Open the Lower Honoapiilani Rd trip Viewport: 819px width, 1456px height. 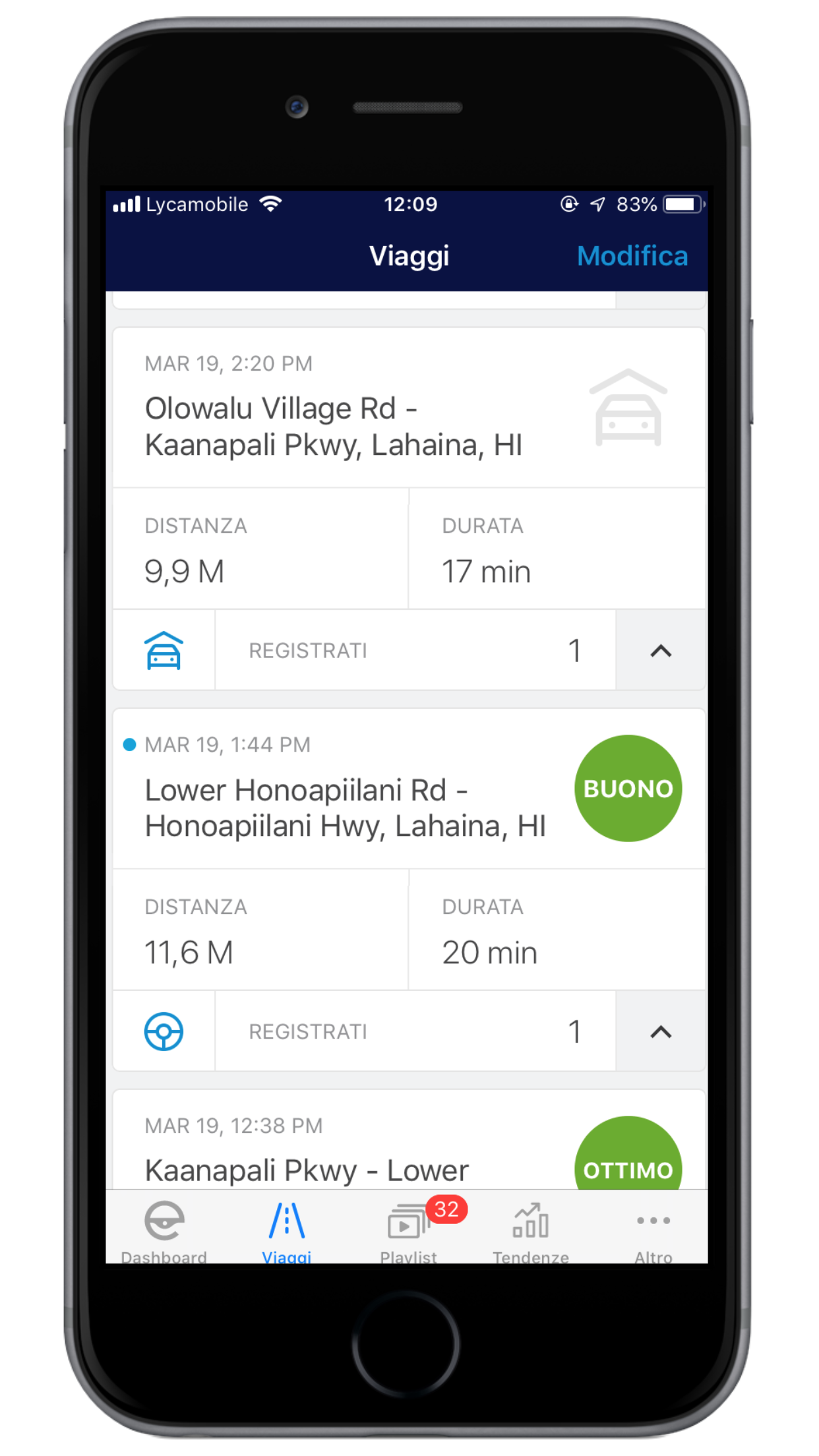pos(344,807)
